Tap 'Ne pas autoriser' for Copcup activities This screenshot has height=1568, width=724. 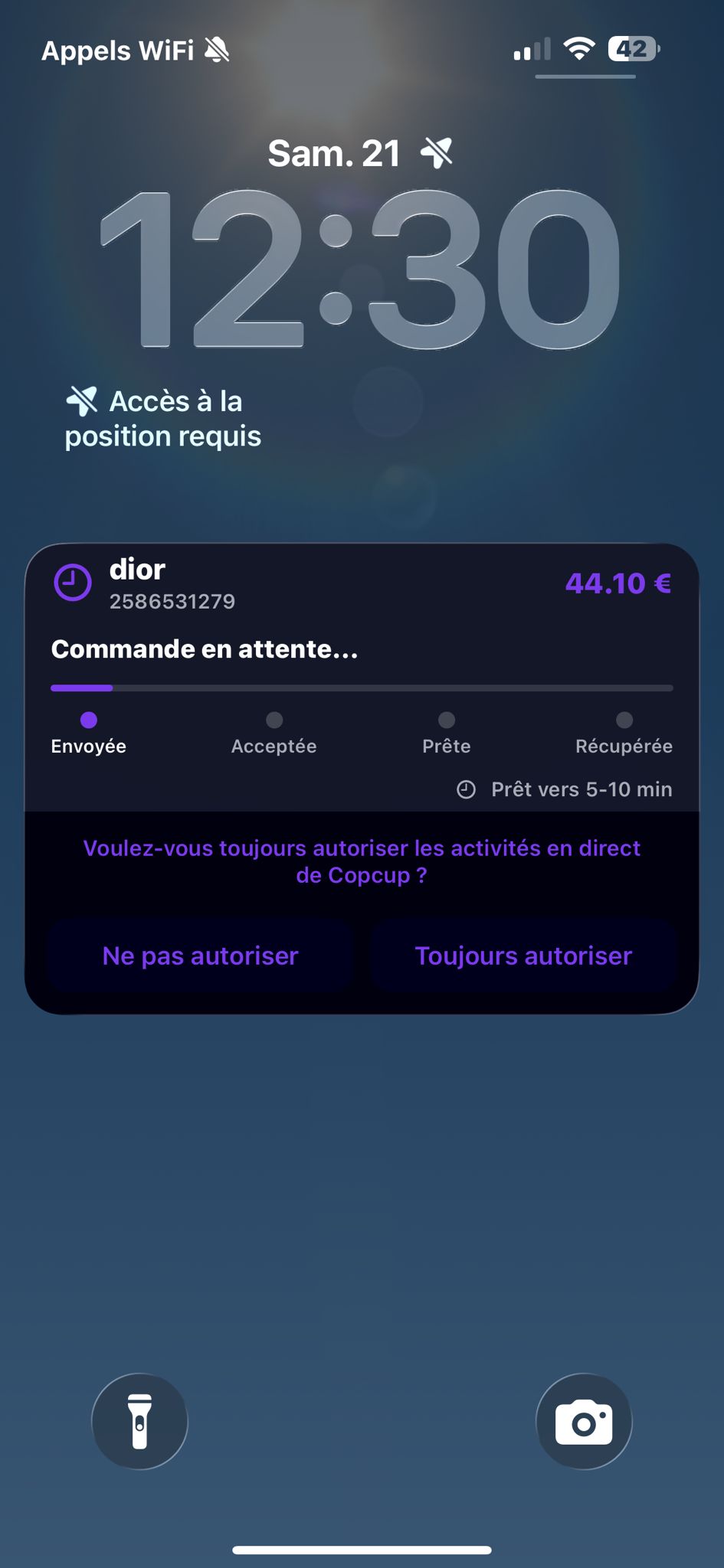200,955
